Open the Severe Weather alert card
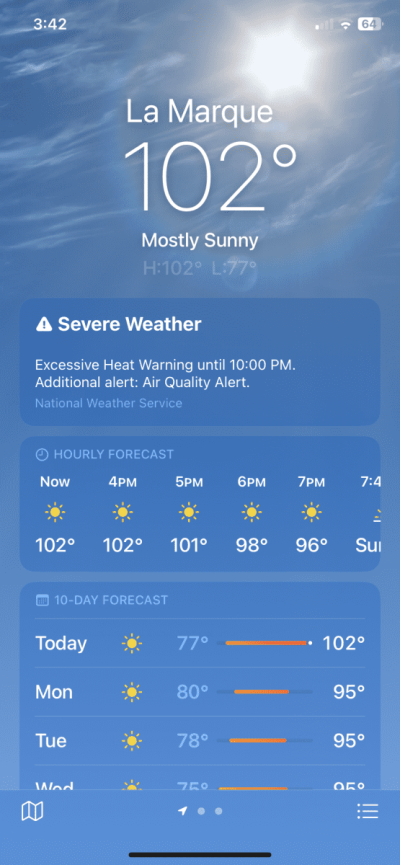 coord(200,362)
